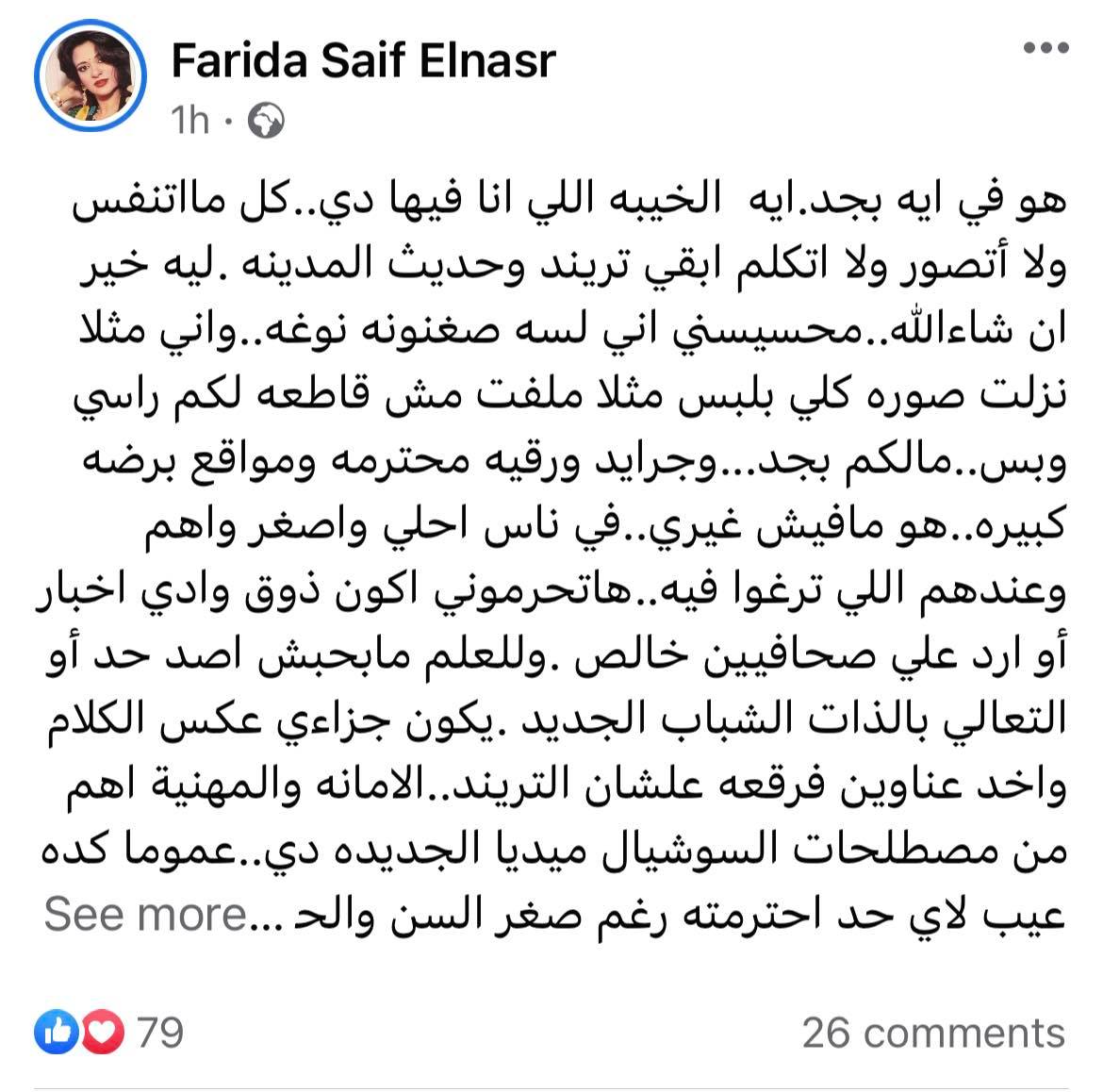Open Farida Saif Elnasr's profile name link

pyautogui.click(x=364, y=60)
